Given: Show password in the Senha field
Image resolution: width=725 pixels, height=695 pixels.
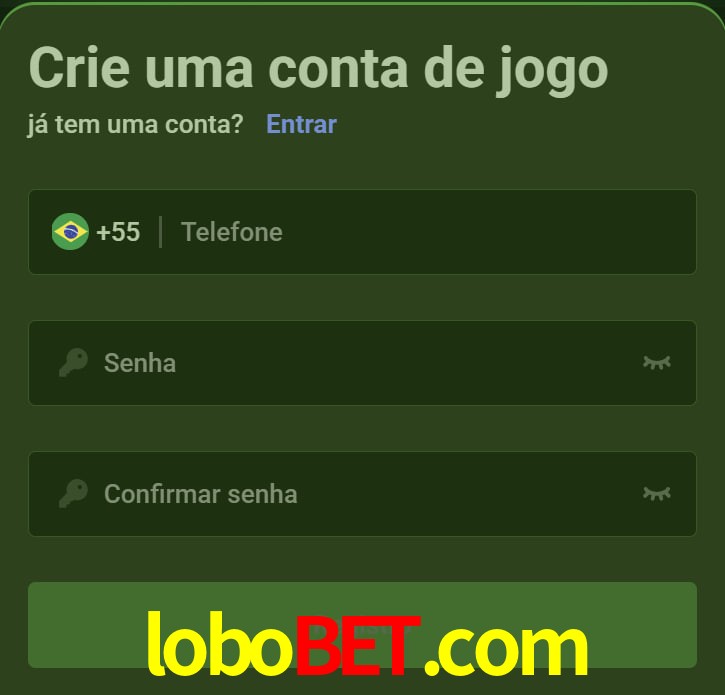Looking at the screenshot, I should 656,362.
